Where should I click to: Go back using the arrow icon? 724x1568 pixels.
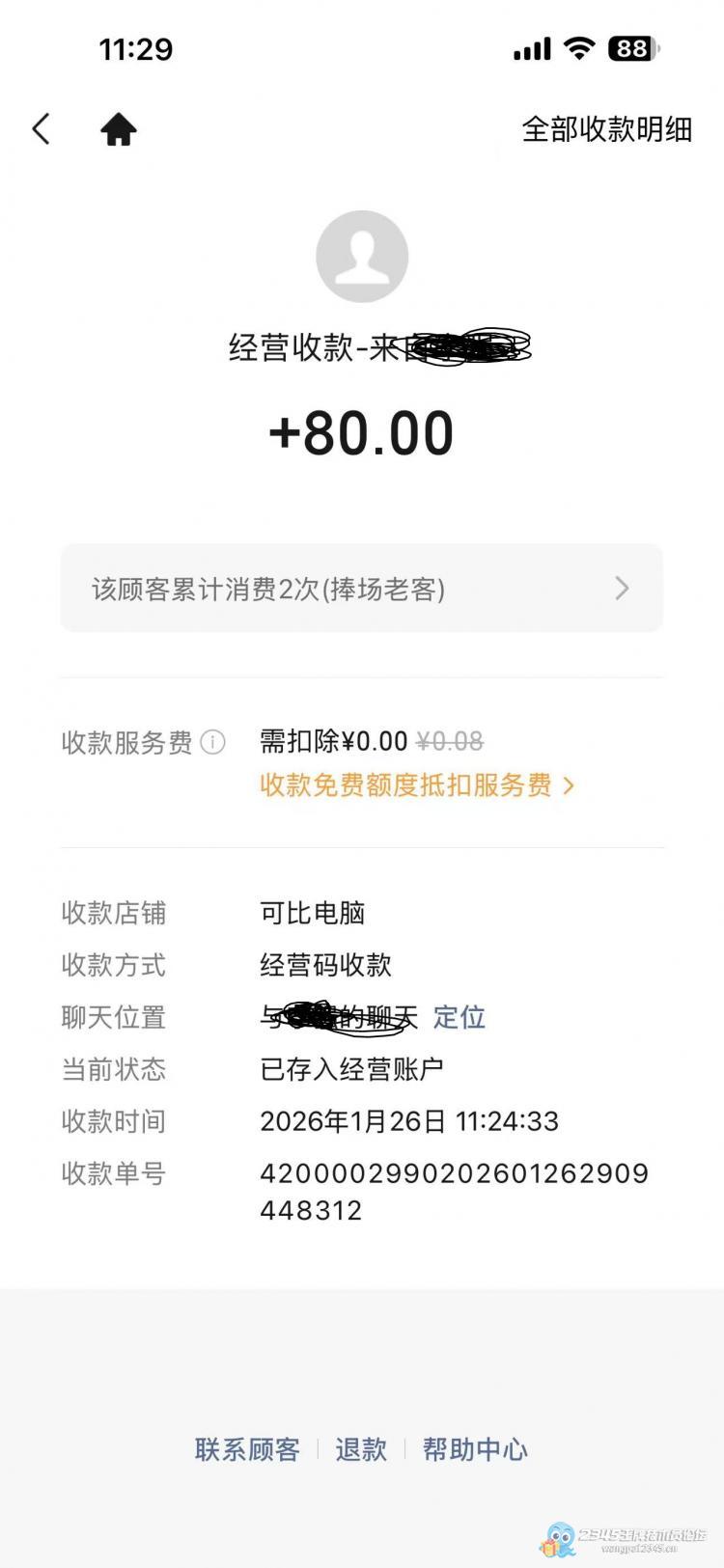pos(41,128)
